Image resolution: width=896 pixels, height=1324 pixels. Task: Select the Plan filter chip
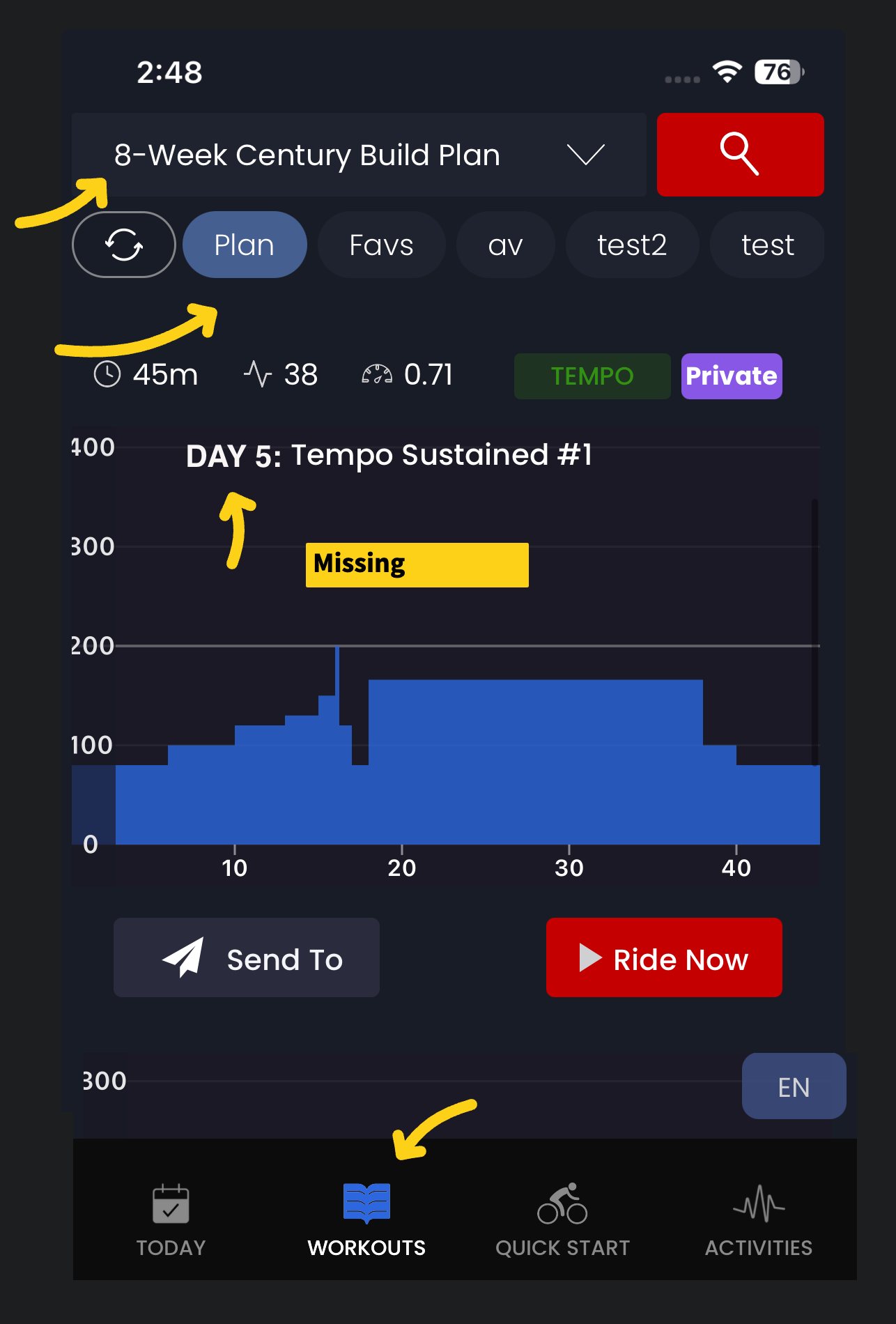point(245,245)
